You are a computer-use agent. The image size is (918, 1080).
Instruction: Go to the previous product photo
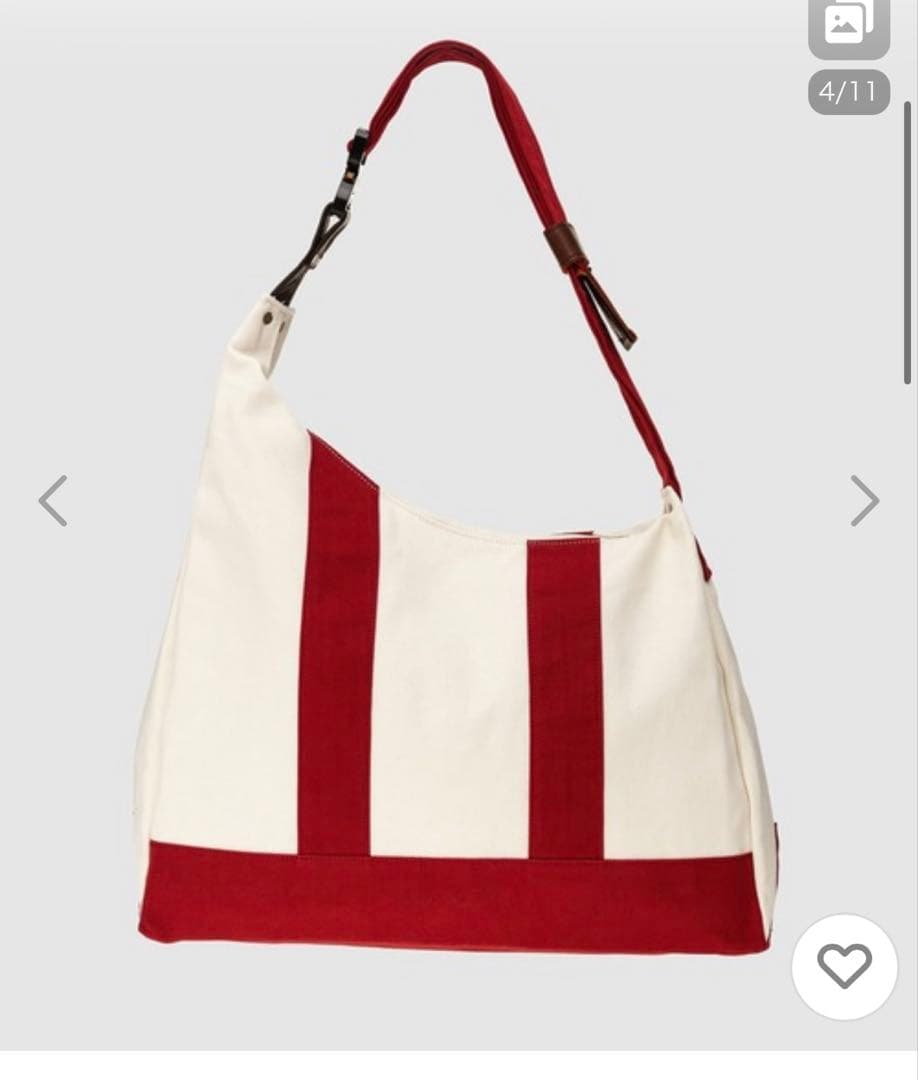point(53,501)
